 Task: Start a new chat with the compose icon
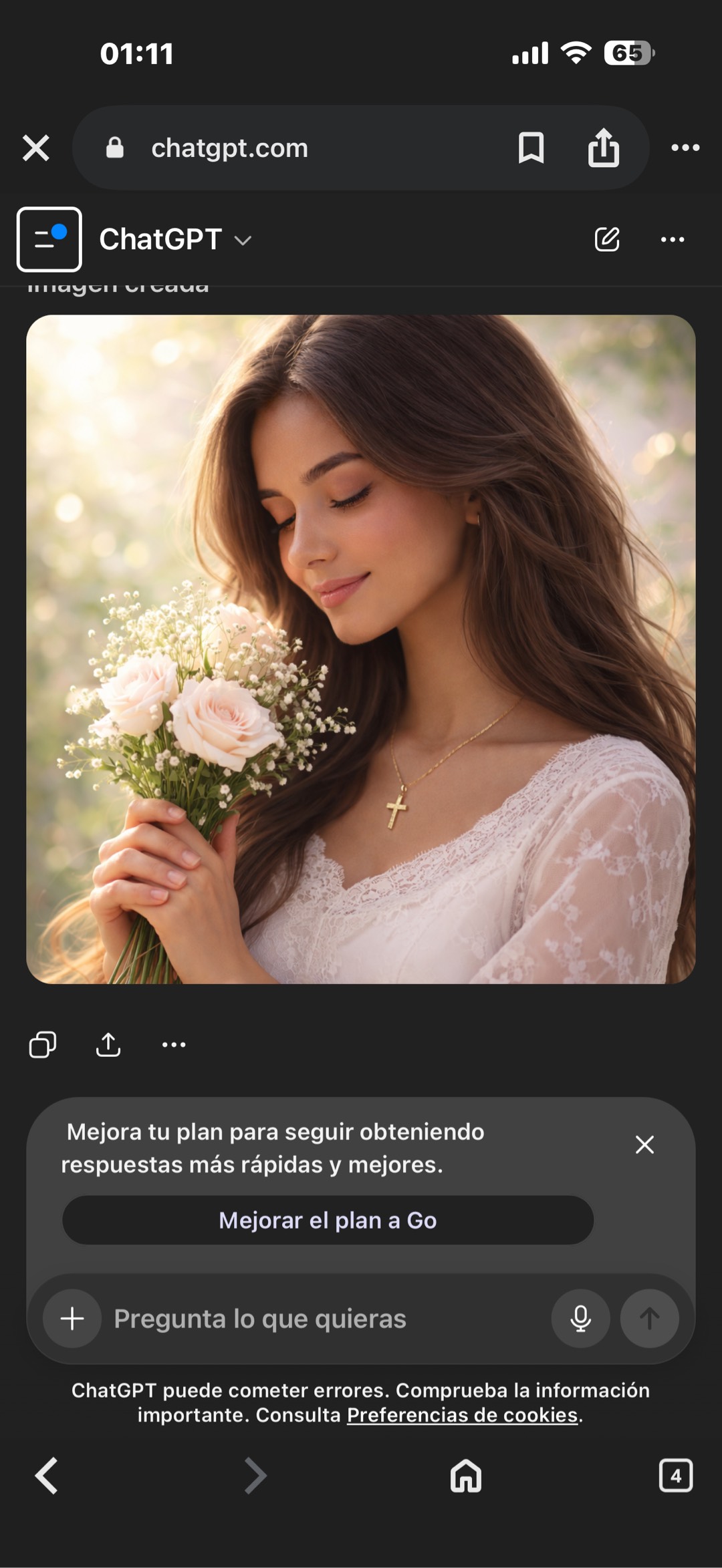(607, 239)
